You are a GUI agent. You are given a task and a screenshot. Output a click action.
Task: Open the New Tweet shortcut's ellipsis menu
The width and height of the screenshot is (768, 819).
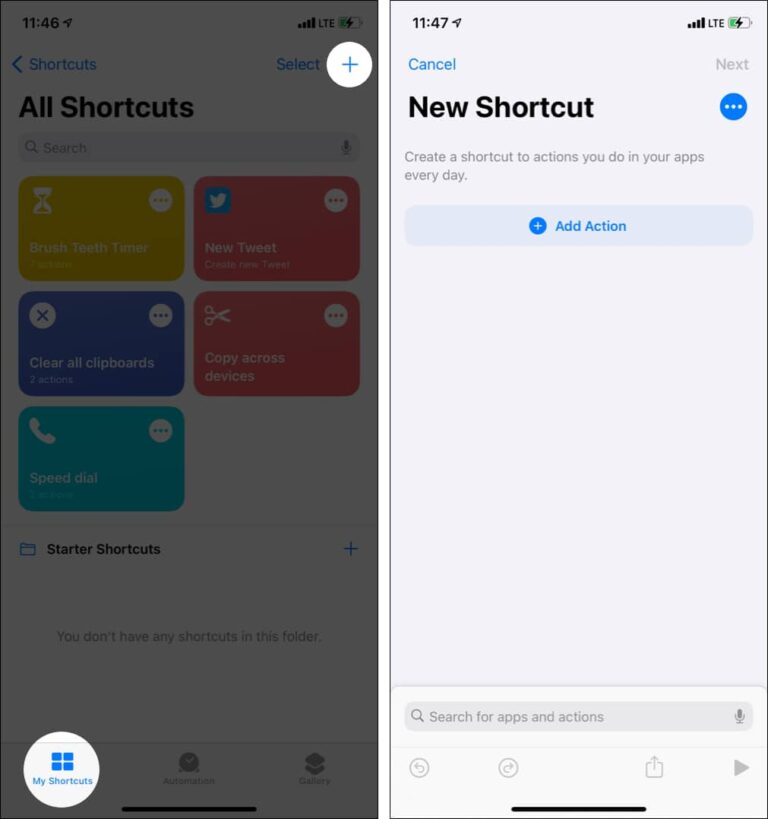[x=336, y=200]
